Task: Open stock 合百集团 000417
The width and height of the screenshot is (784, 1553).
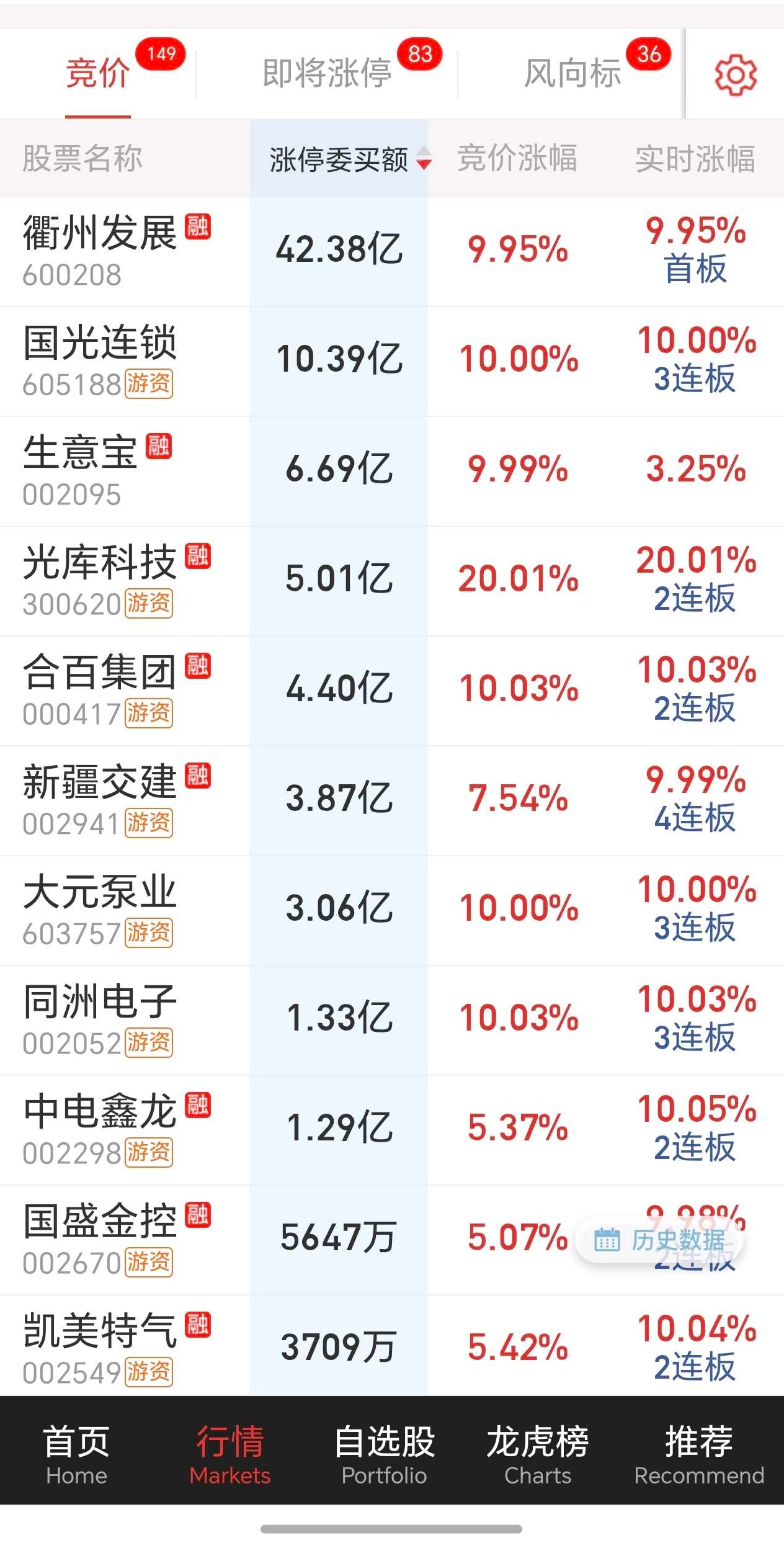Action: 392,691
